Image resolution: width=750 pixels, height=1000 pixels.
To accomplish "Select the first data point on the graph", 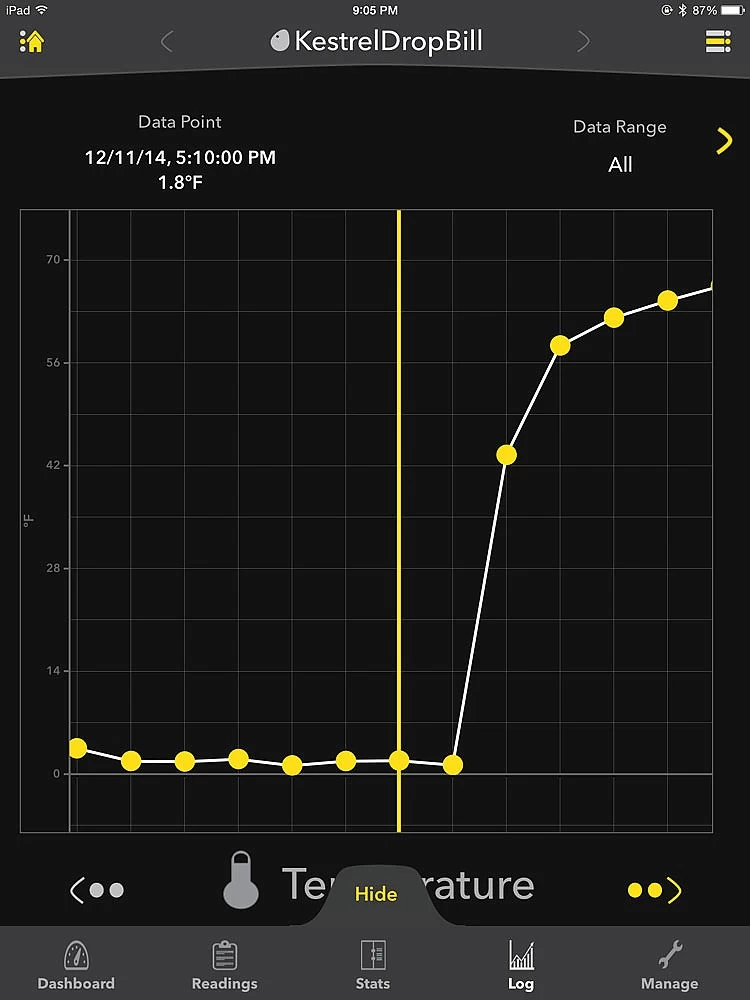I will click(77, 748).
